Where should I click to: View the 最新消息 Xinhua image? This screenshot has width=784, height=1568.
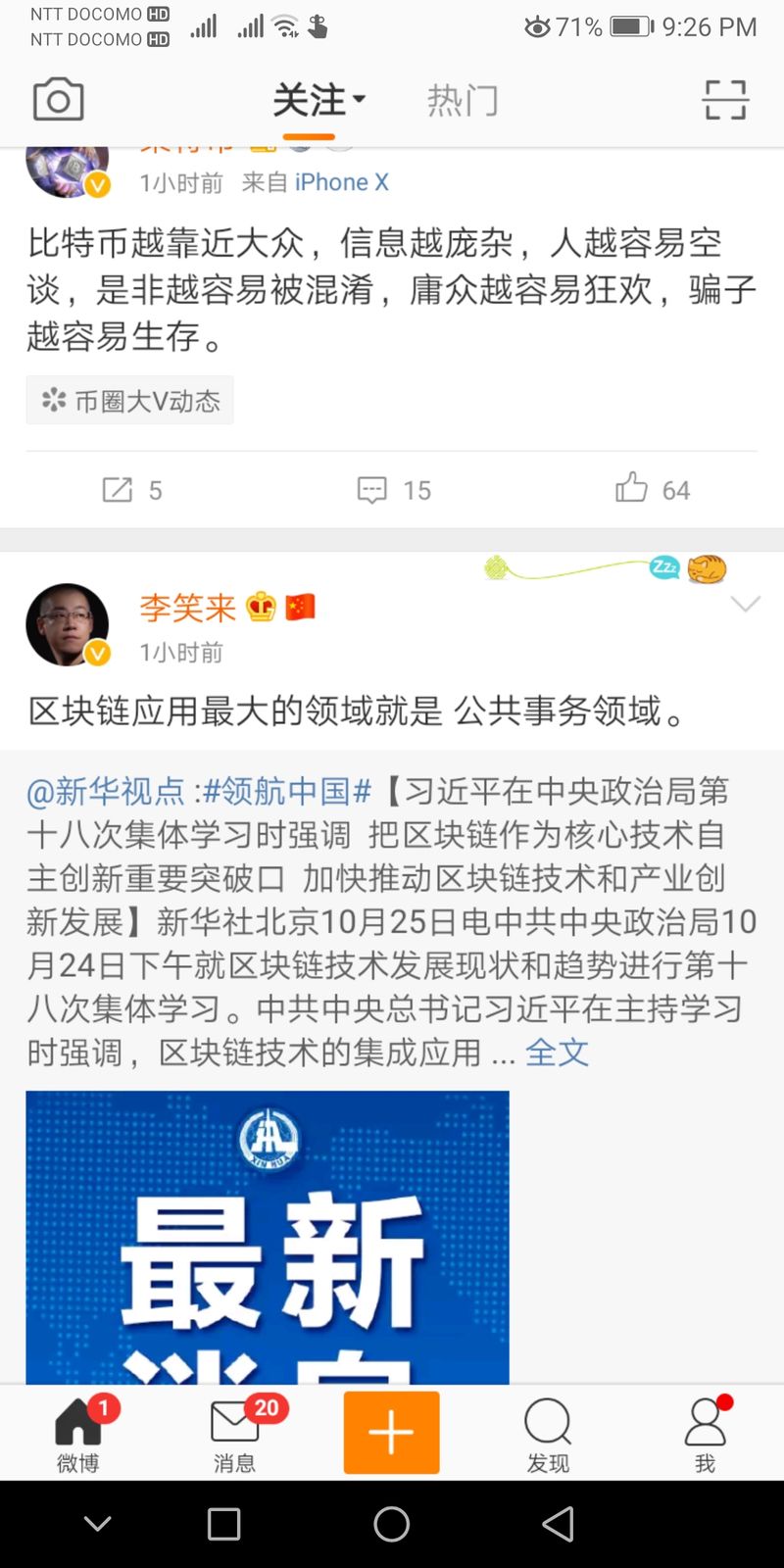coord(268,1237)
